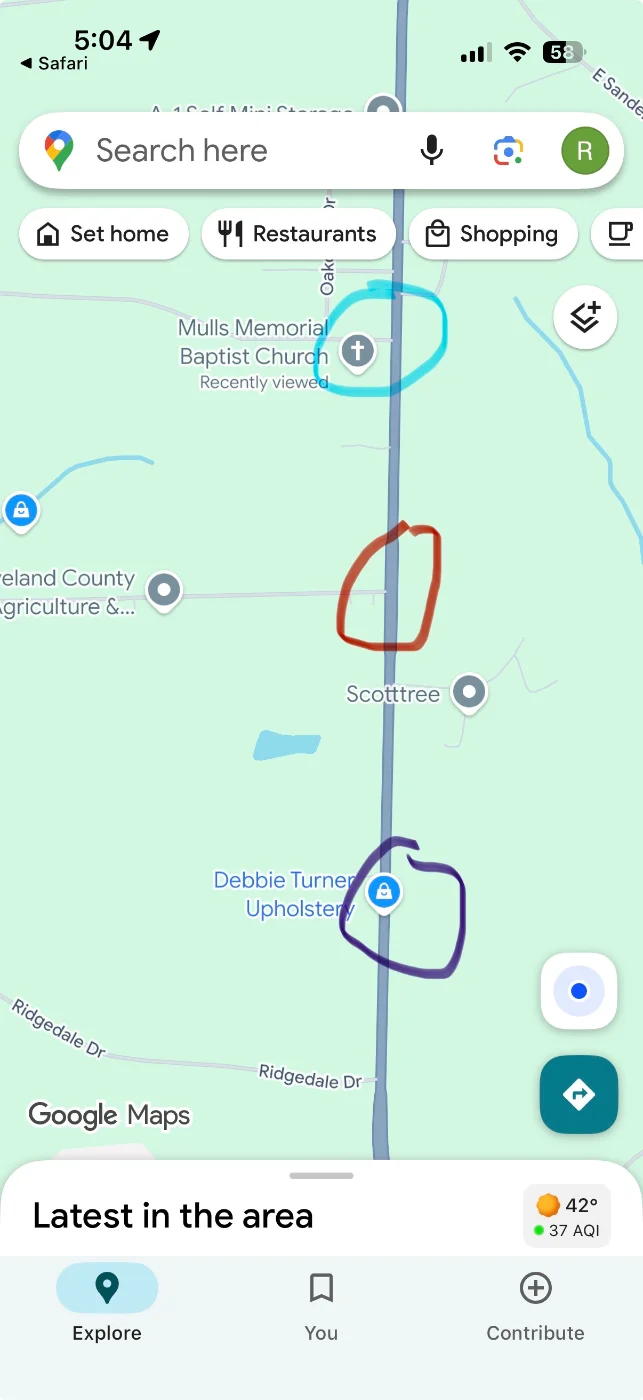643x1400 pixels.
Task: Select the Shopping filter chip
Action: pos(492,234)
